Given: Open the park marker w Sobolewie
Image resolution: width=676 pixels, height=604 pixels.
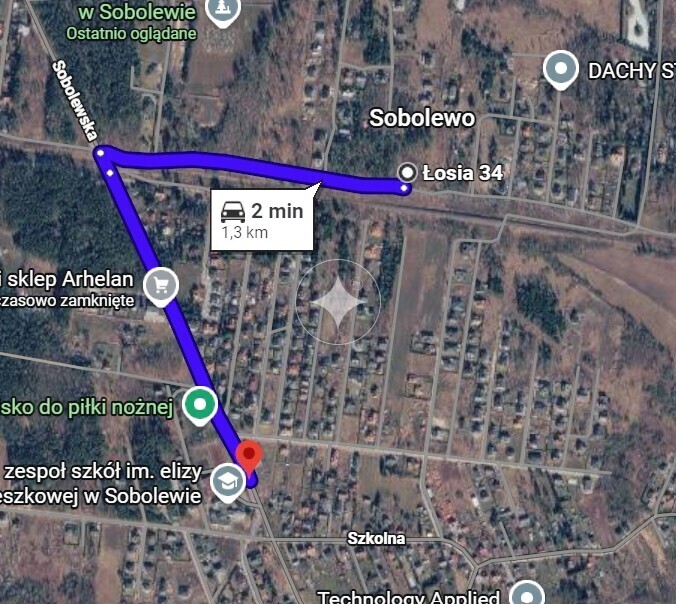Looking at the screenshot, I should [x=222, y=11].
